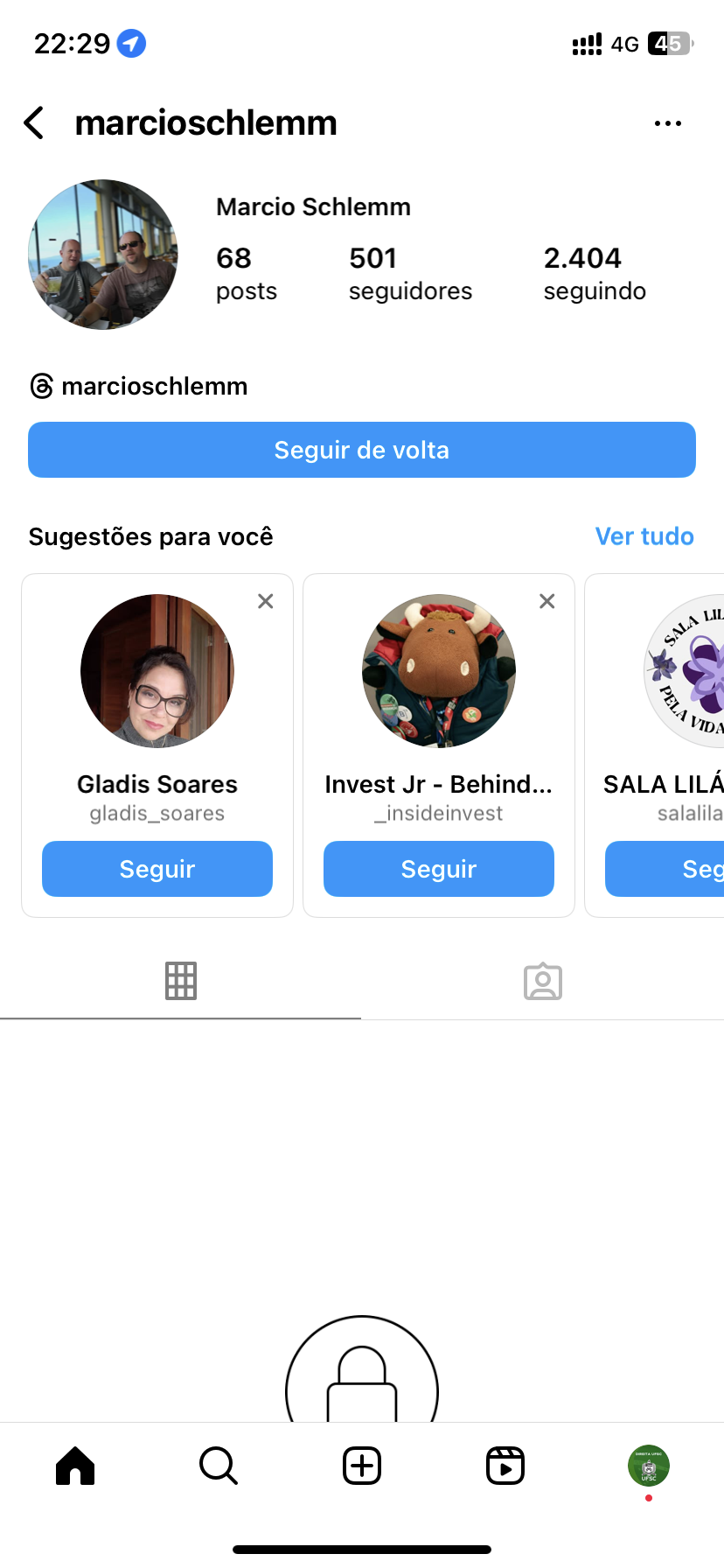Open the Reels tab
This screenshot has width=724, height=1568.
coord(505,1466)
